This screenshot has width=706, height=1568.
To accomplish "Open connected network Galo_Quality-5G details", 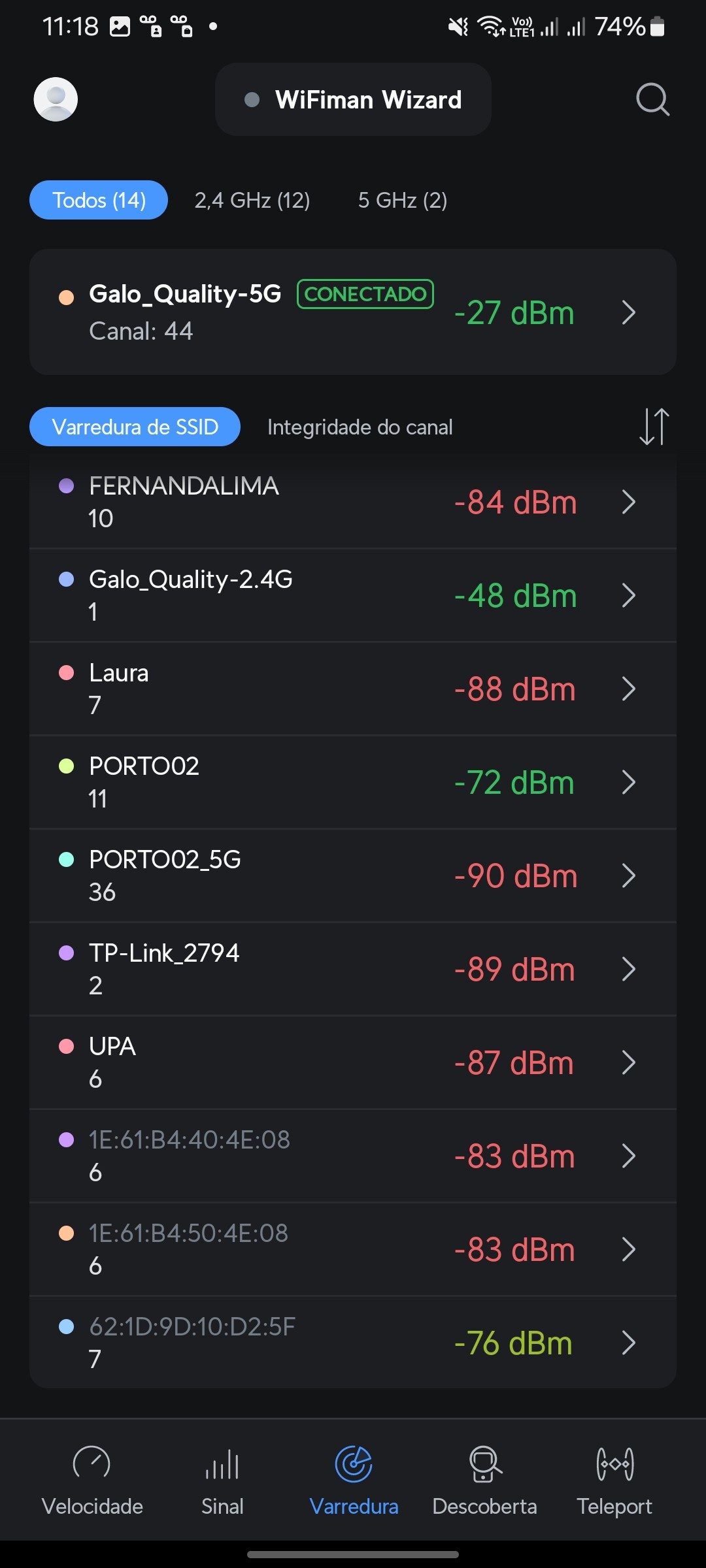I will [353, 312].
